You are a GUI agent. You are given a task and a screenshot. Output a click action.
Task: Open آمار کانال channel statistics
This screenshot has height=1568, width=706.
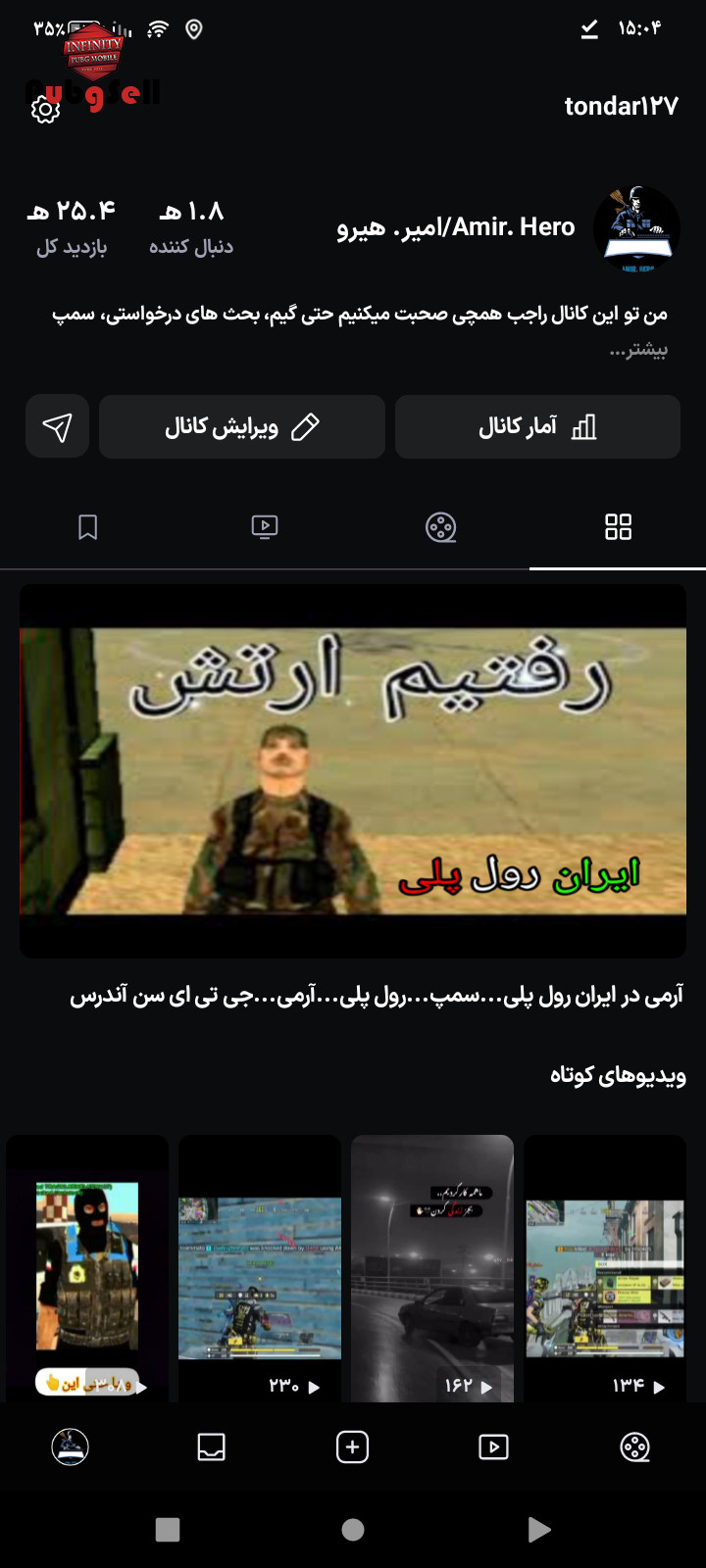click(x=537, y=426)
